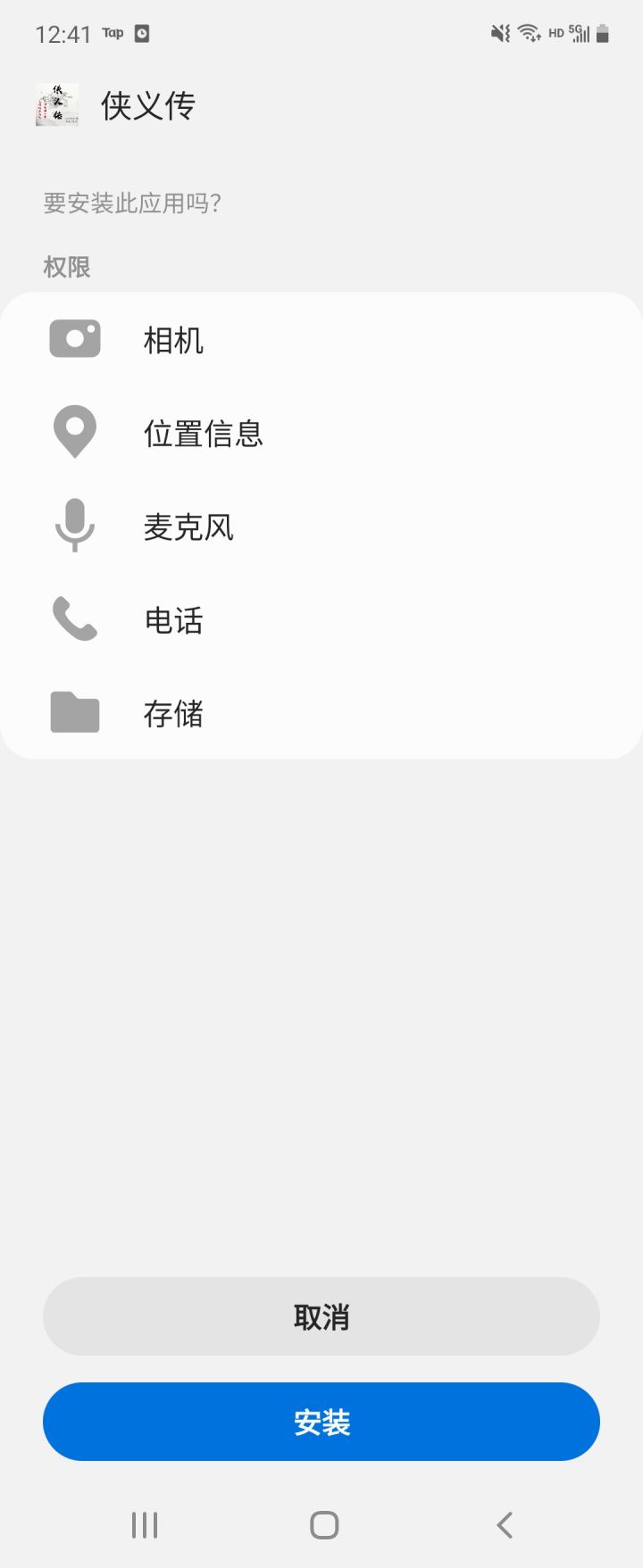Go back using the navigation bar

pos(505,1525)
